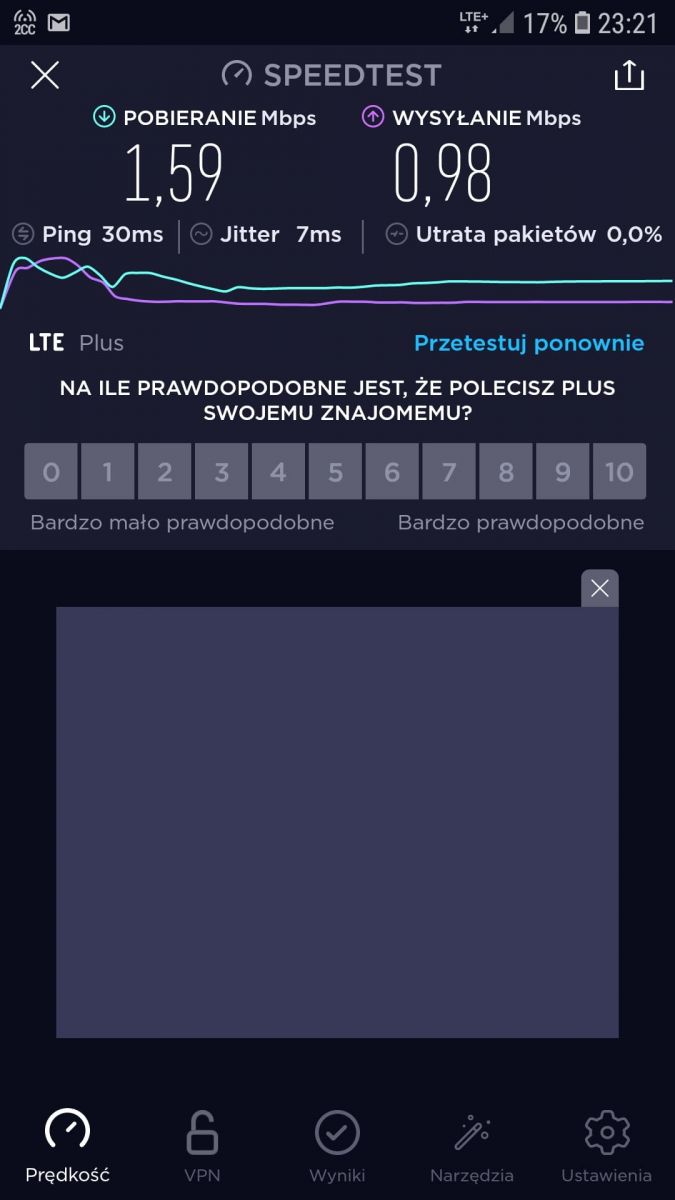Rate recommendation likelihood as 0
The image size is (675, 1200).
tap(51, 471)
